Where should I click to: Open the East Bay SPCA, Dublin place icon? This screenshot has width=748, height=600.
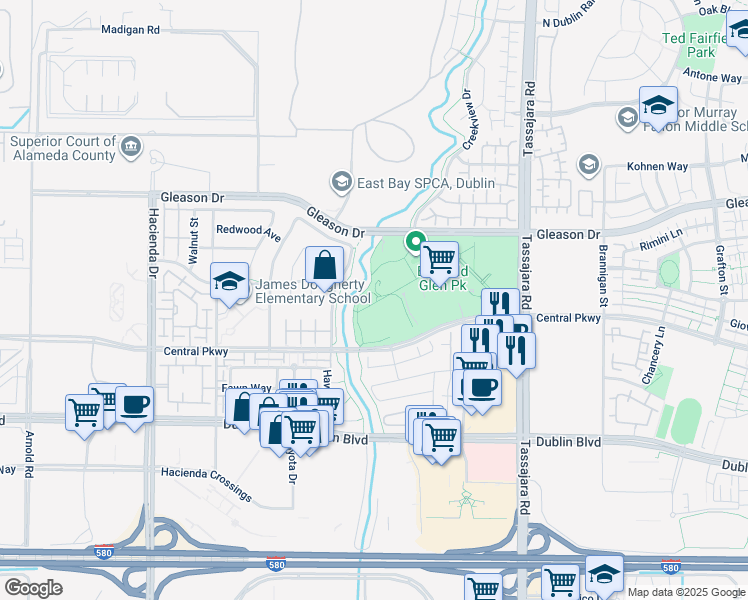(342, 182)
